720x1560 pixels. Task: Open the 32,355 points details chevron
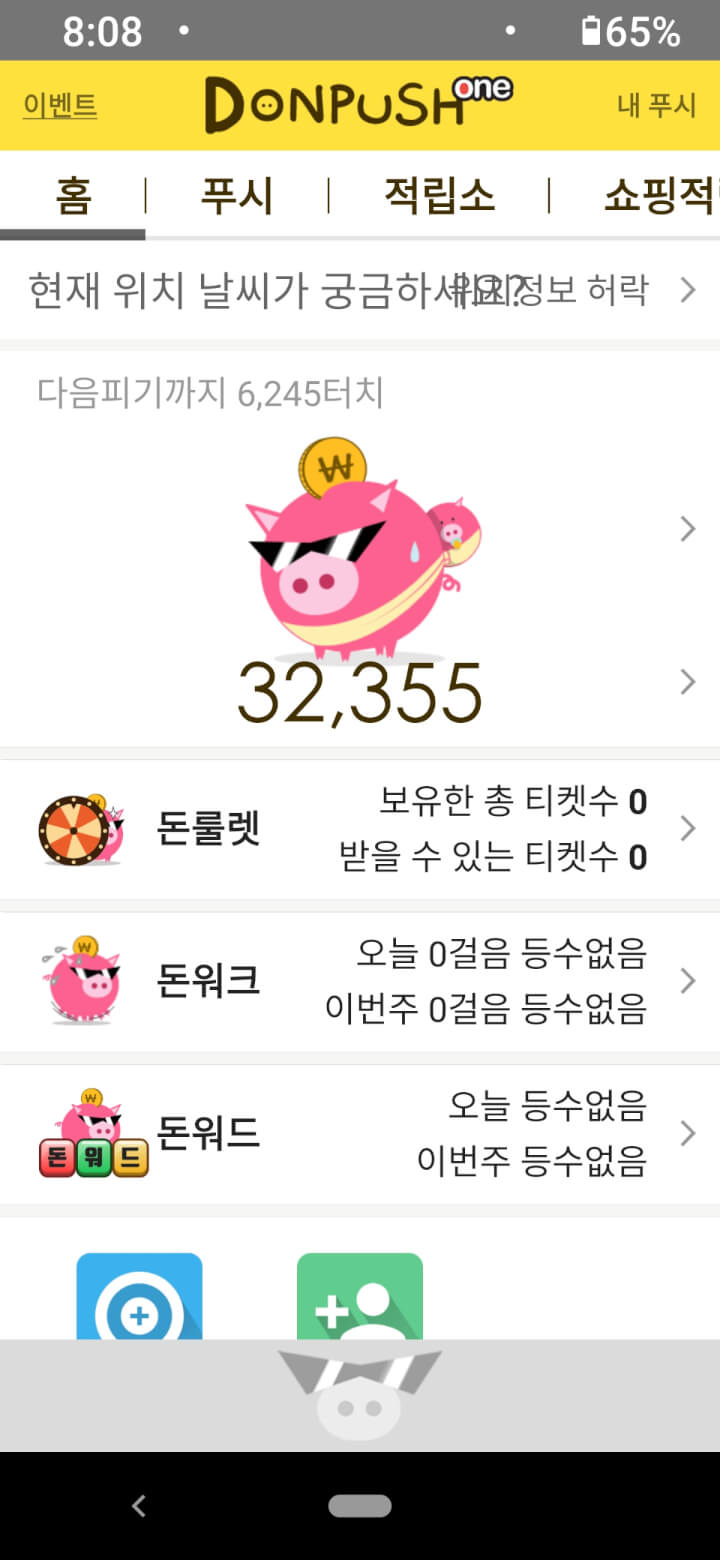point(687,682)
